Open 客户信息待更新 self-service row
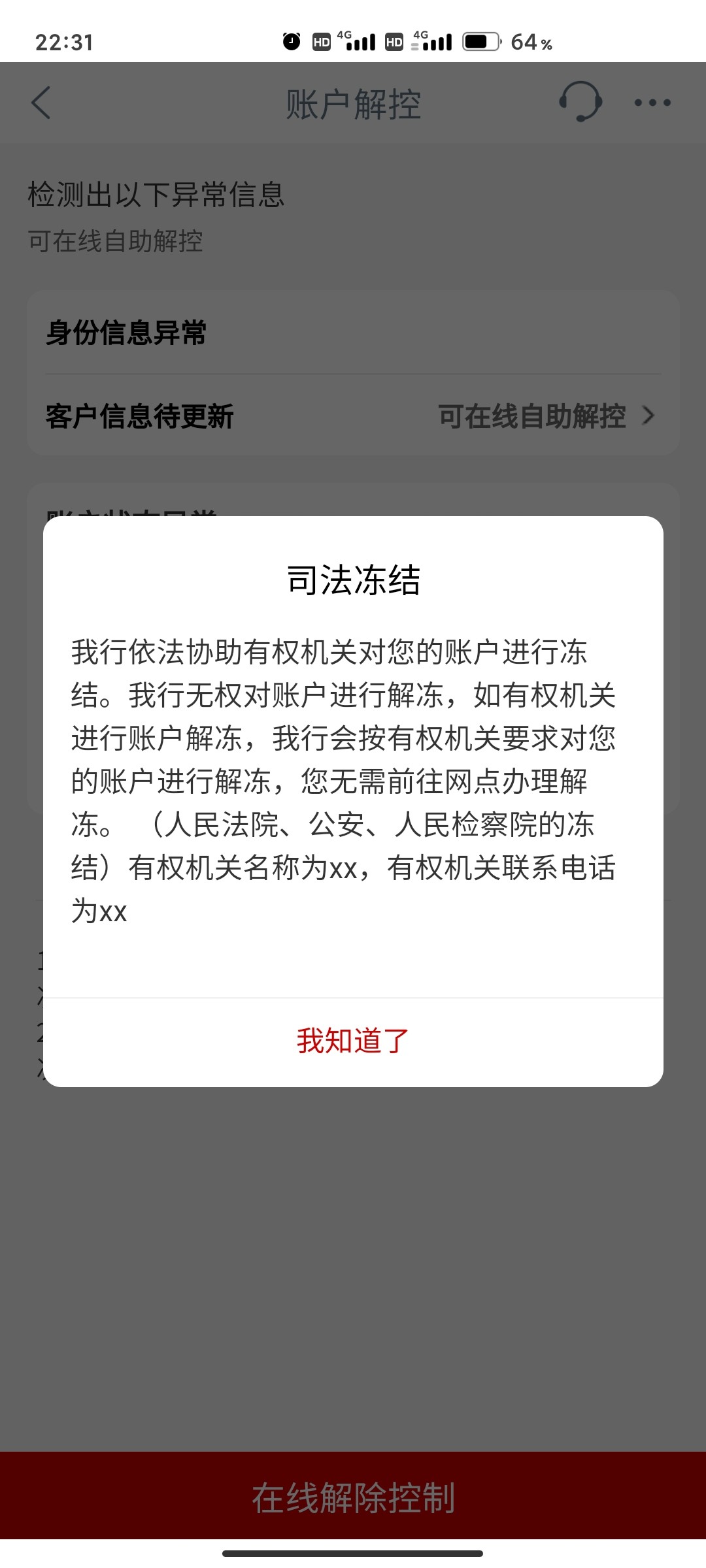Viewport: 706px width, 1568px height. (x=353, y=416)
